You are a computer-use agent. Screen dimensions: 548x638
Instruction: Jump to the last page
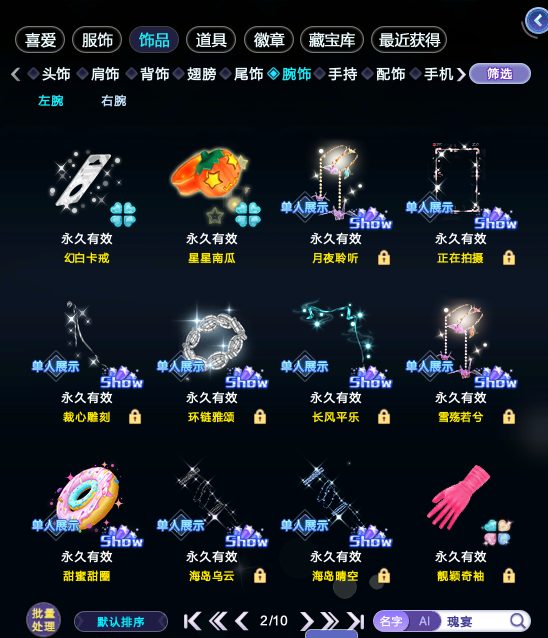pyautogui.click(x=356, y=621)
